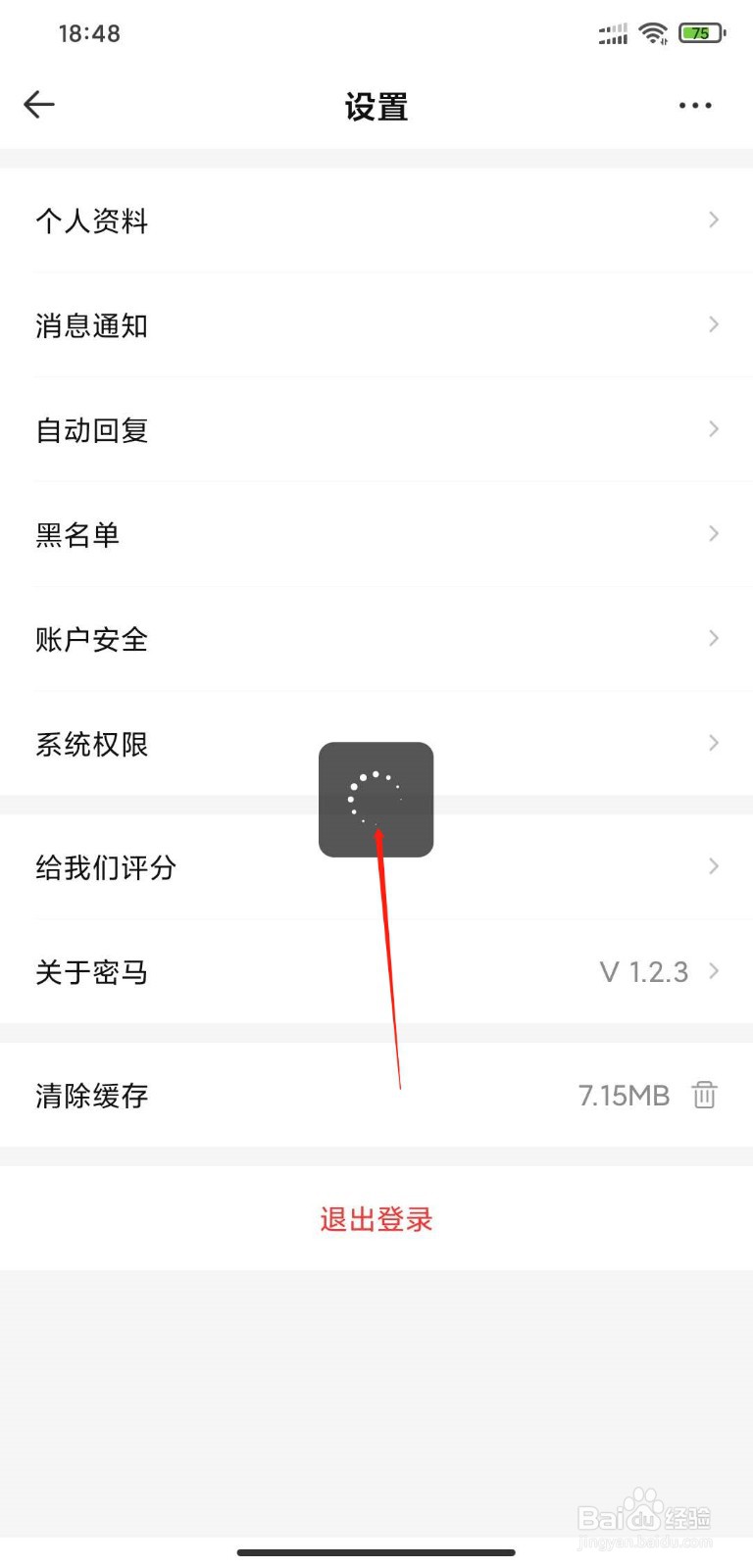Tap 退出登录 to log out
753x1568 pixels.
coord(376,1218)
